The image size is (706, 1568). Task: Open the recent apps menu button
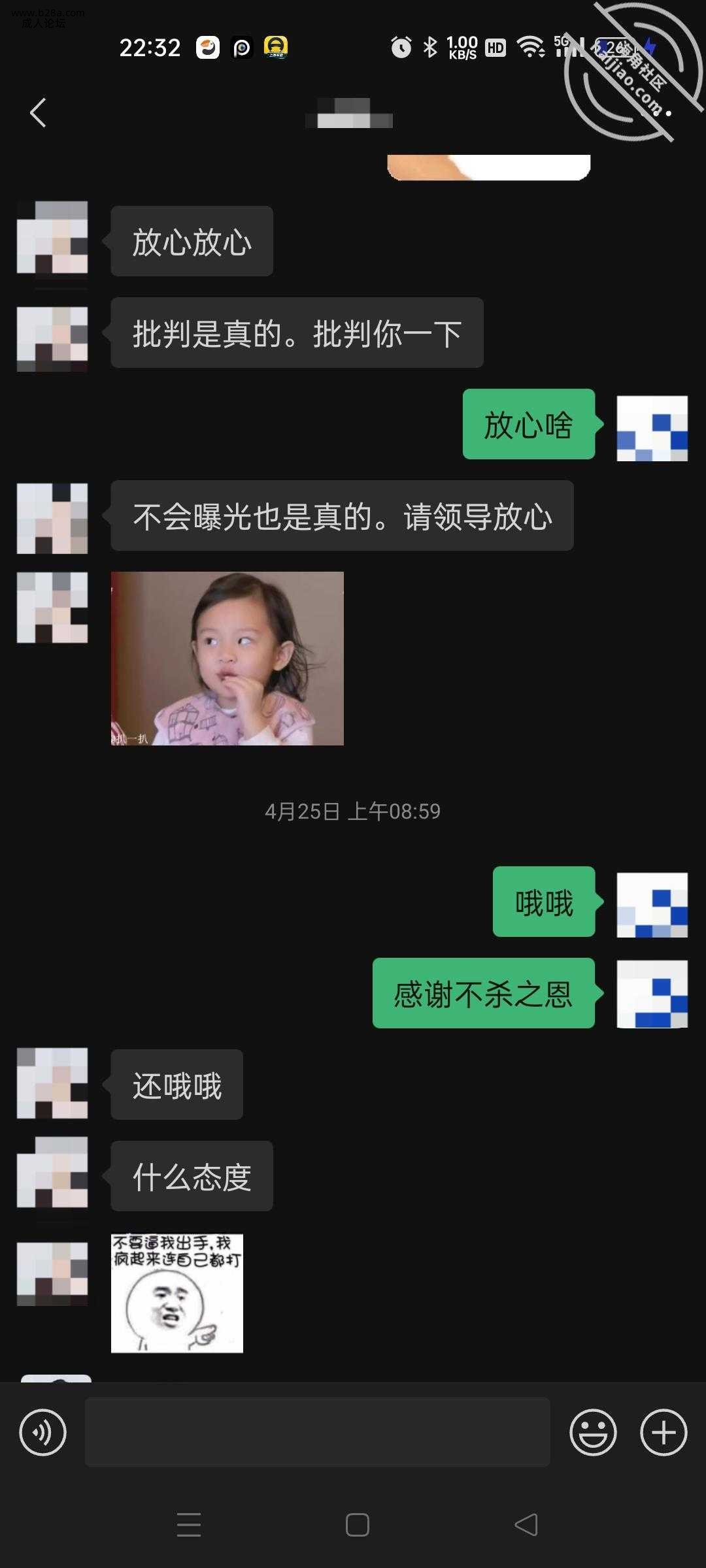pyautogui.click(x=189, y=1525)
